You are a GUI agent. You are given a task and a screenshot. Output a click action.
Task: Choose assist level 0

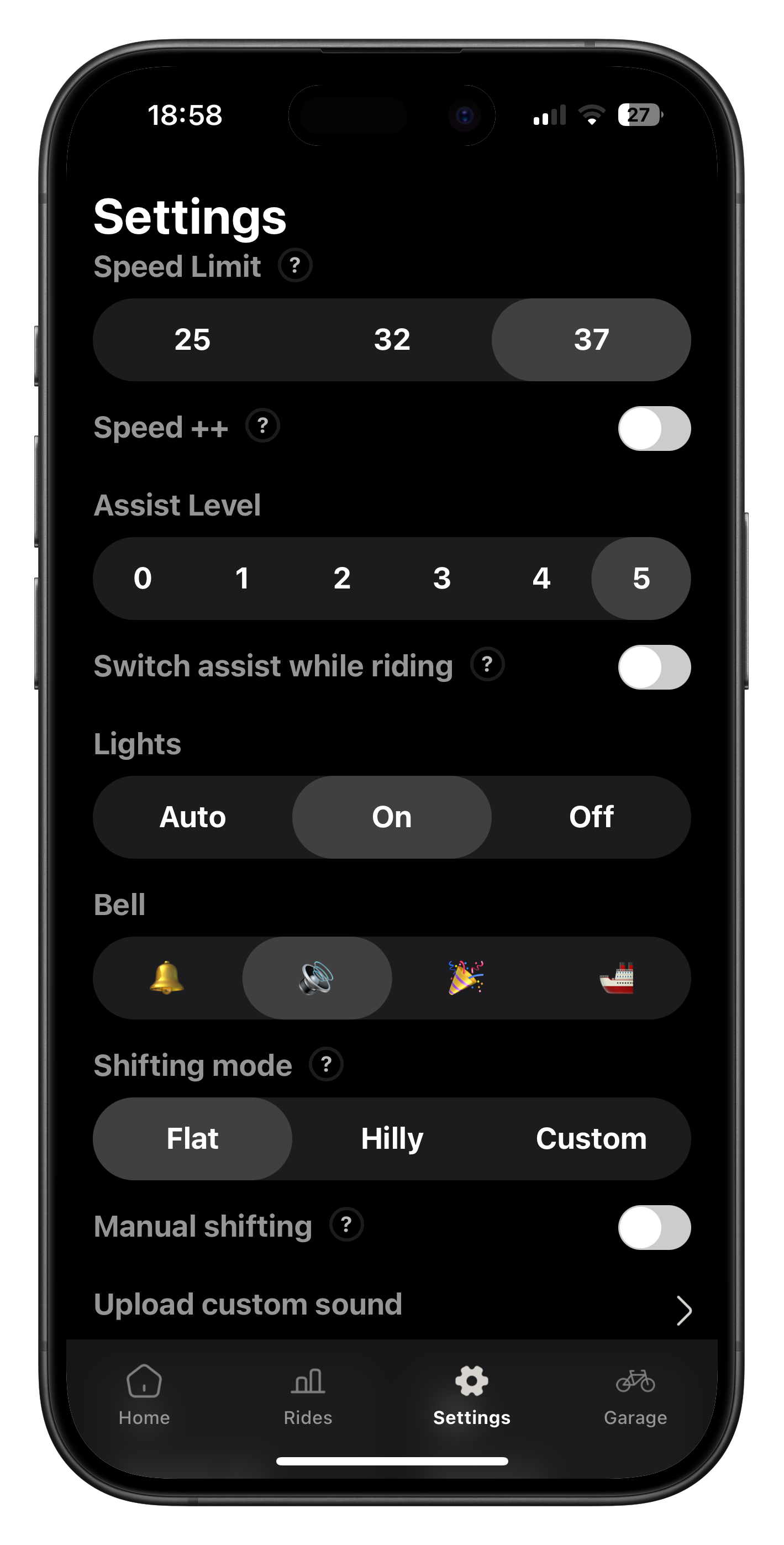pyautogui.click(x=143, y=578)
